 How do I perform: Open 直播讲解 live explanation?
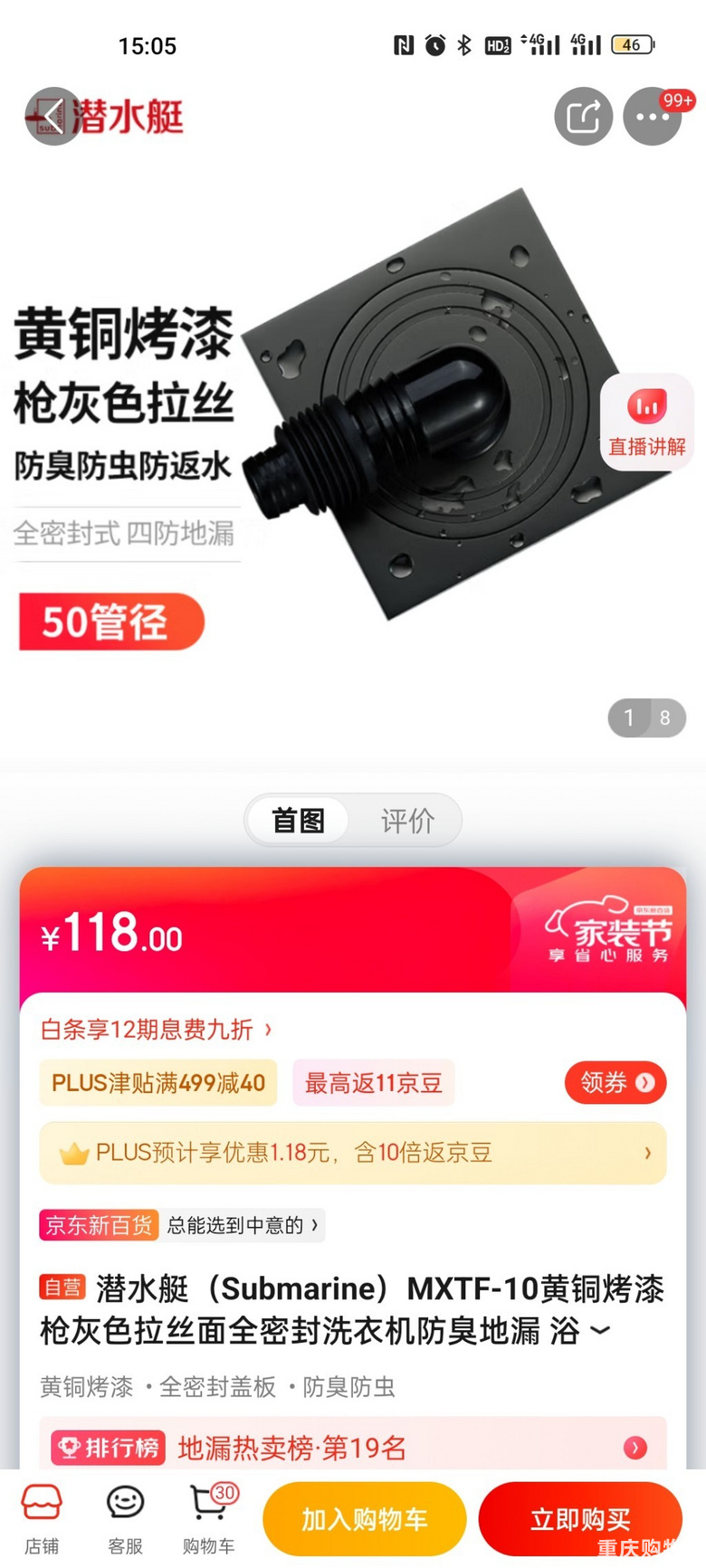click(x=646, y=422)
